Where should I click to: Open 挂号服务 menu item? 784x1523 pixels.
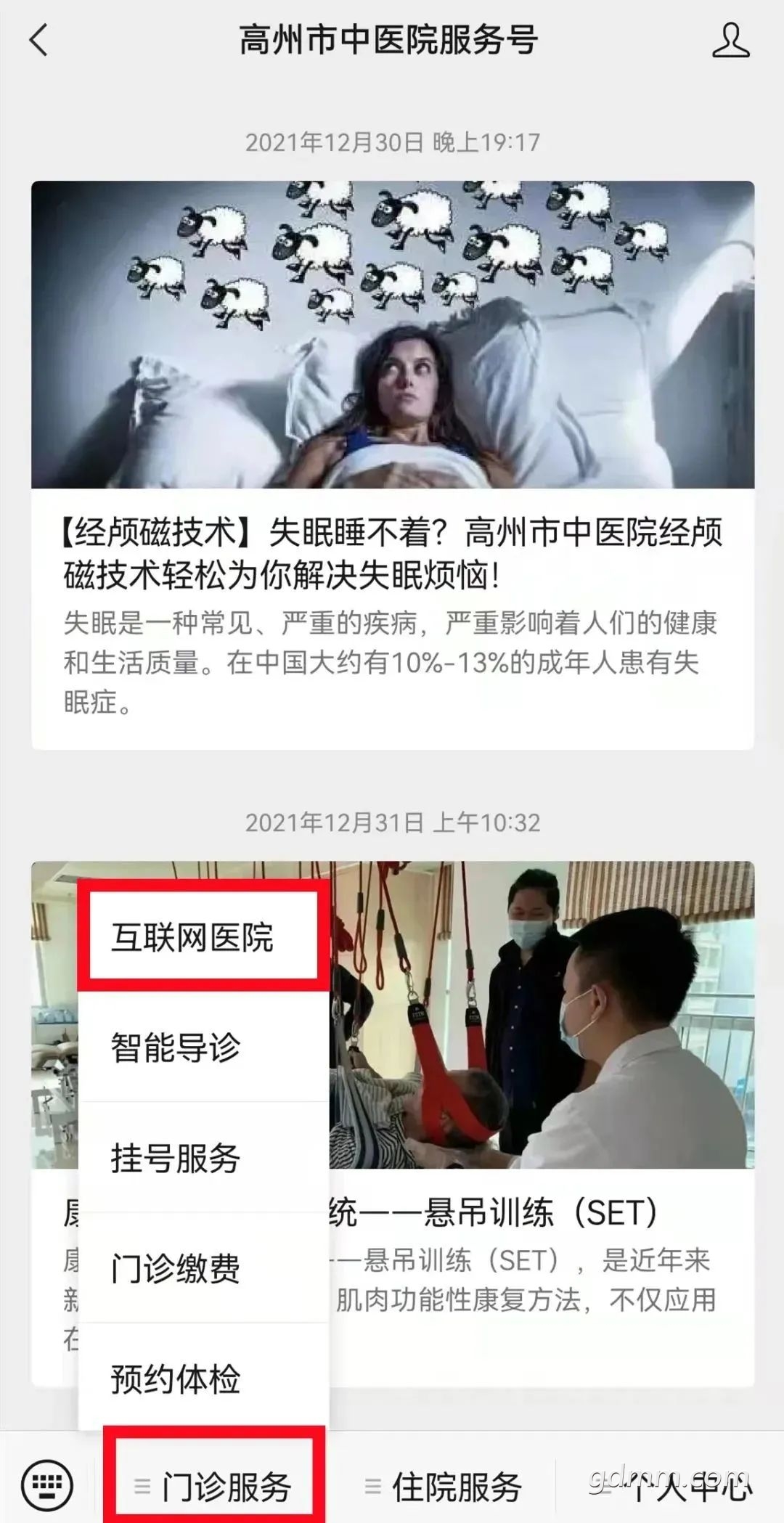click(x=204, y=1157)
